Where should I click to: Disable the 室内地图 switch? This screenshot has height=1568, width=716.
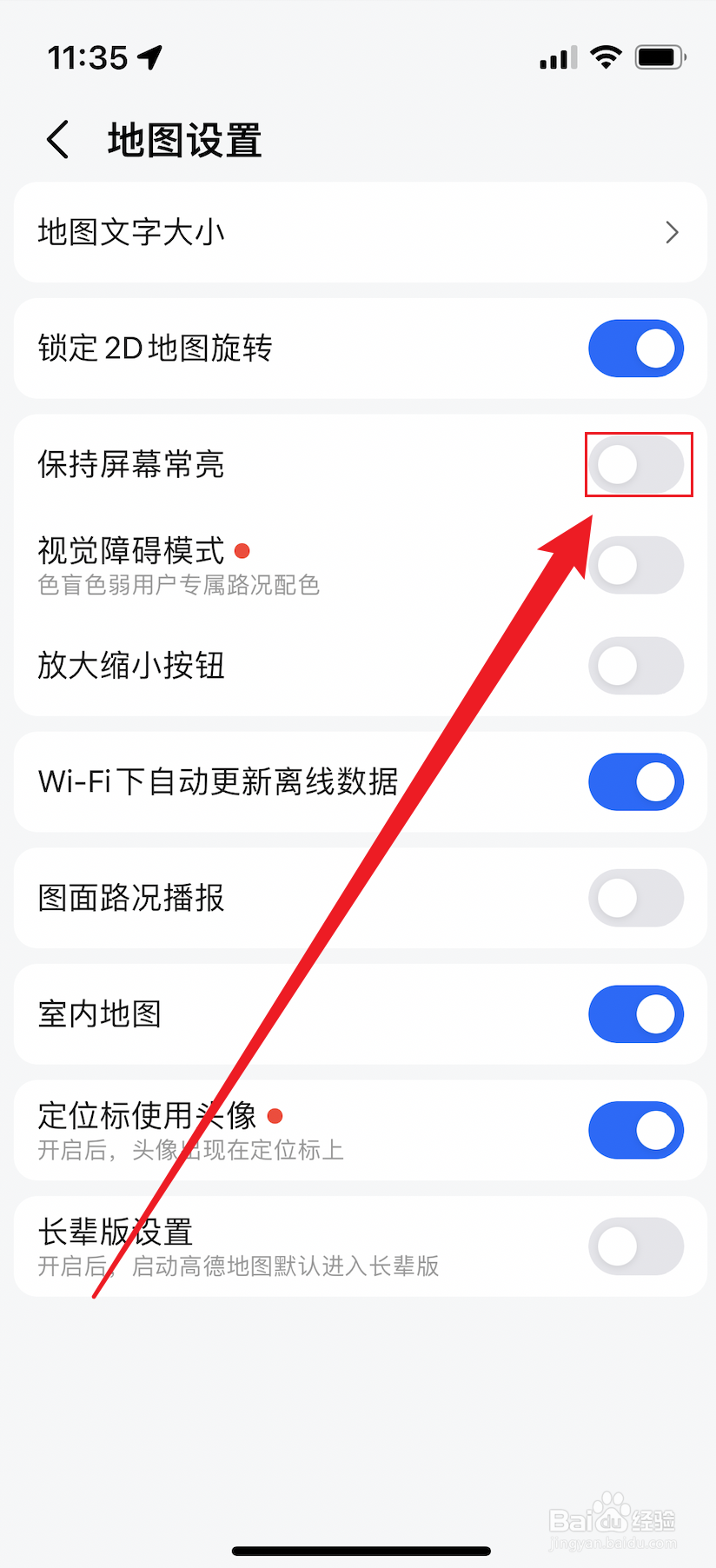pyautogui.click(x=636, y=1013)
